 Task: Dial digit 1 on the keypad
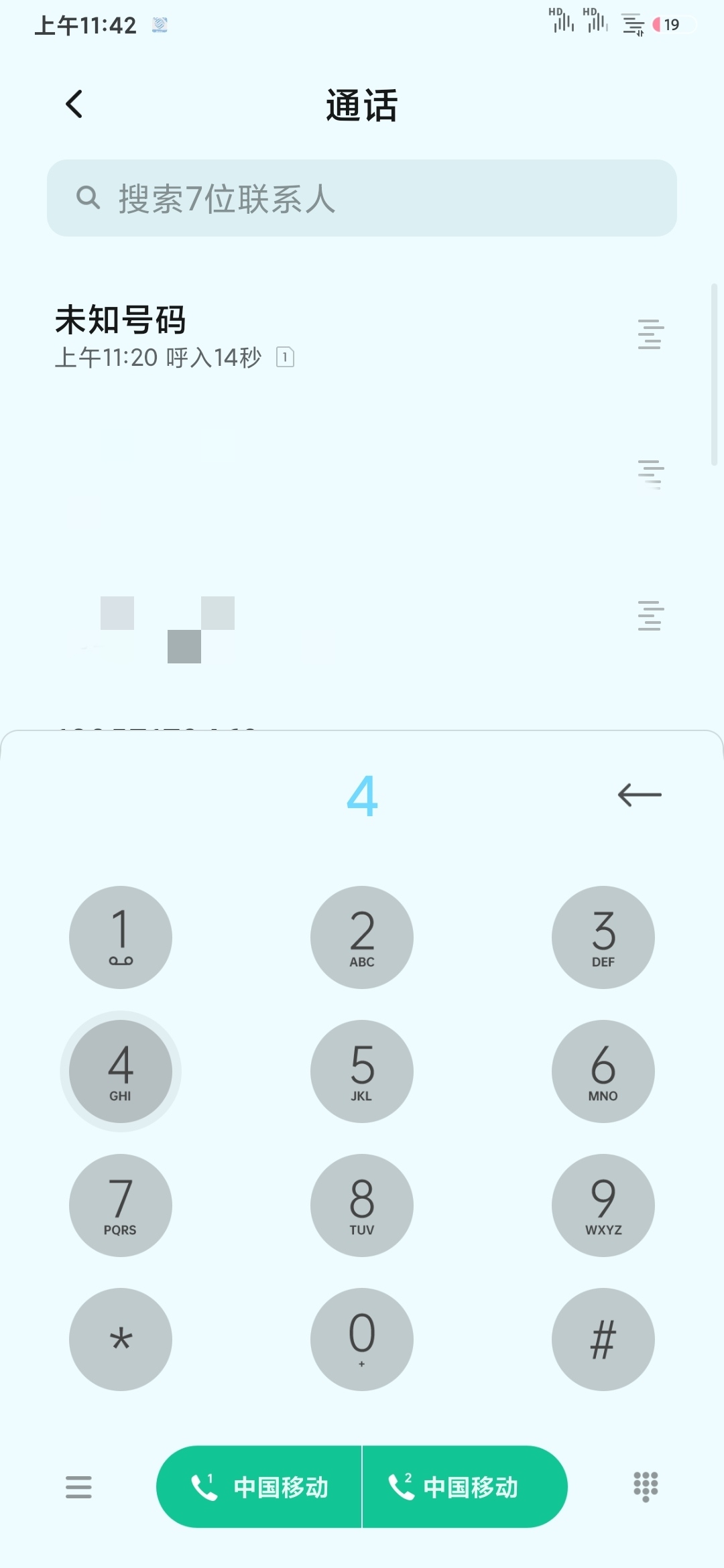[121, 937]
